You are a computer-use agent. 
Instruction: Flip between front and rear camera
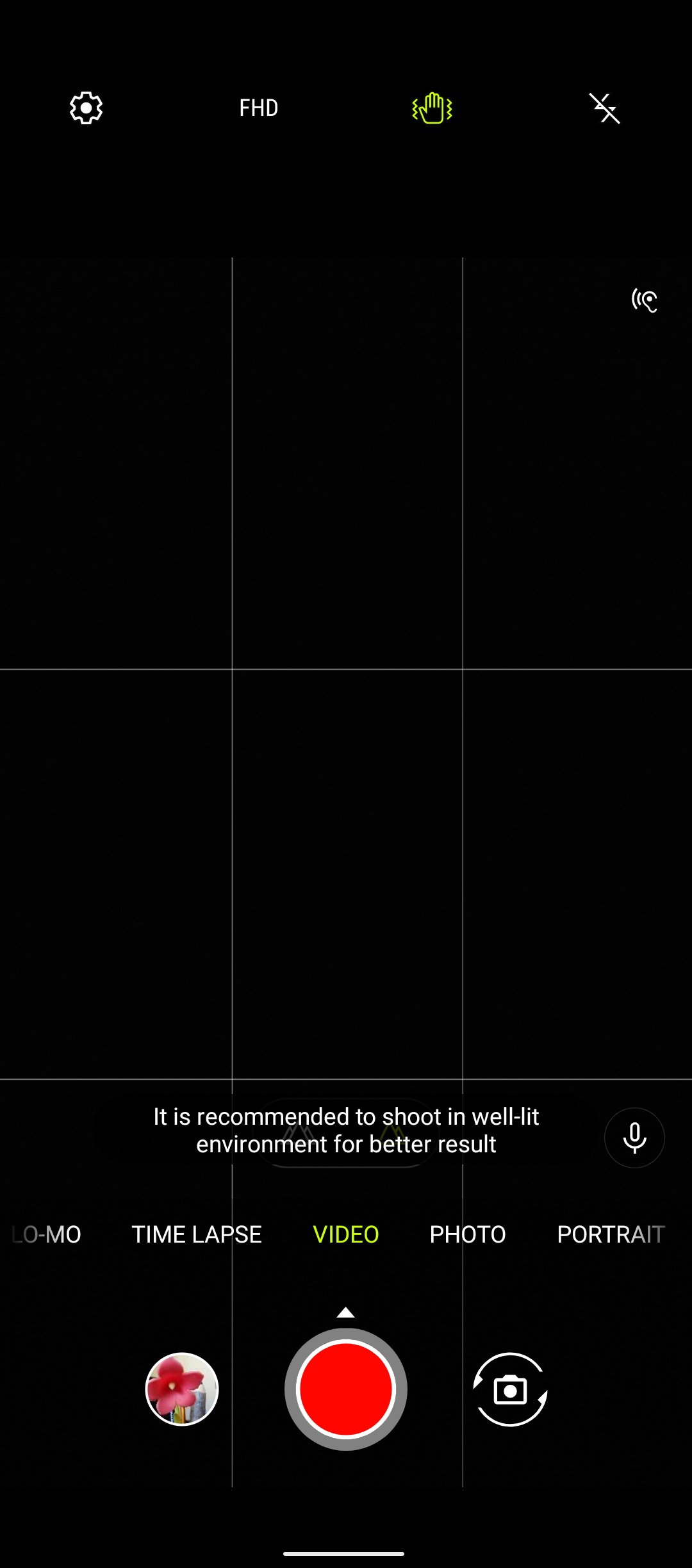[510, 1389]
